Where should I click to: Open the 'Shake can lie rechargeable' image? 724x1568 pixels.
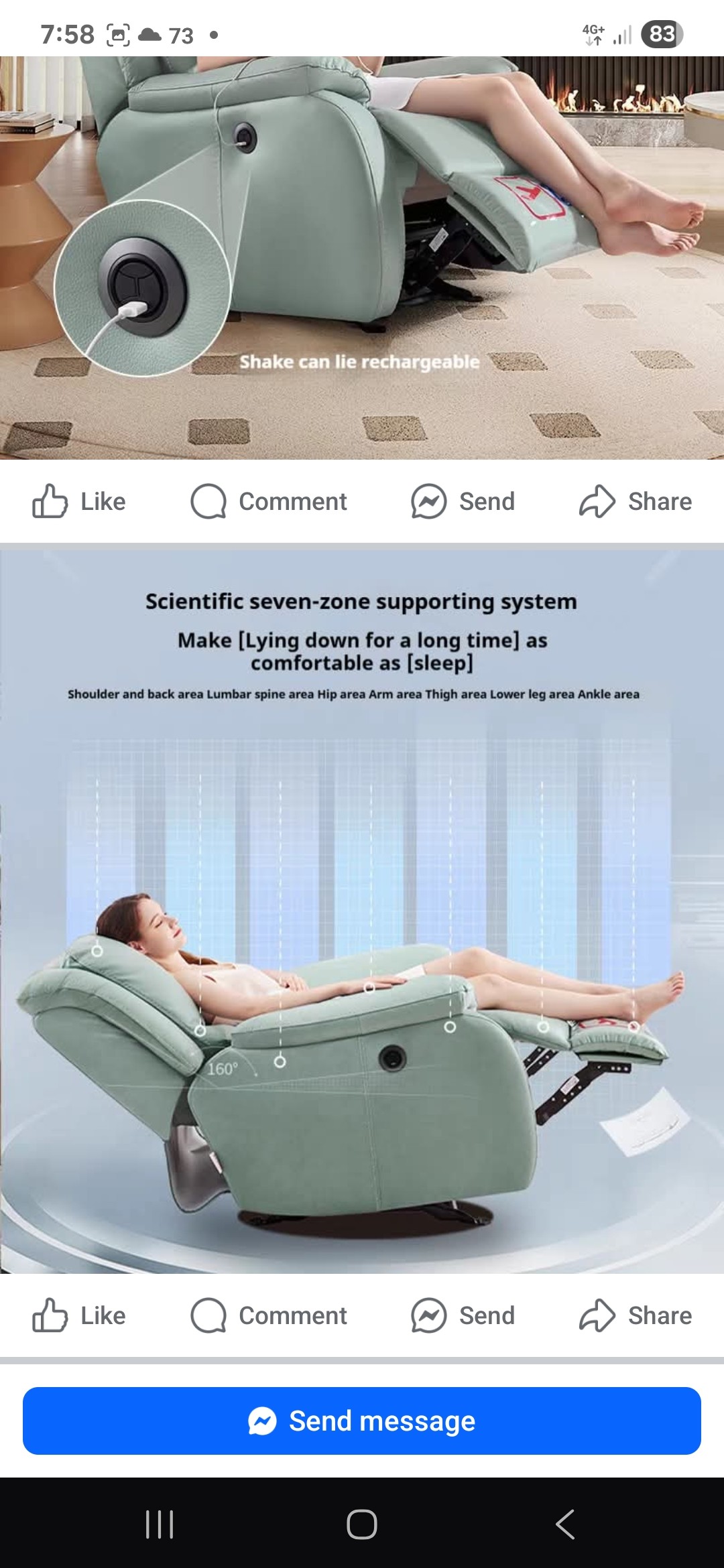click(x=362, y=258)
